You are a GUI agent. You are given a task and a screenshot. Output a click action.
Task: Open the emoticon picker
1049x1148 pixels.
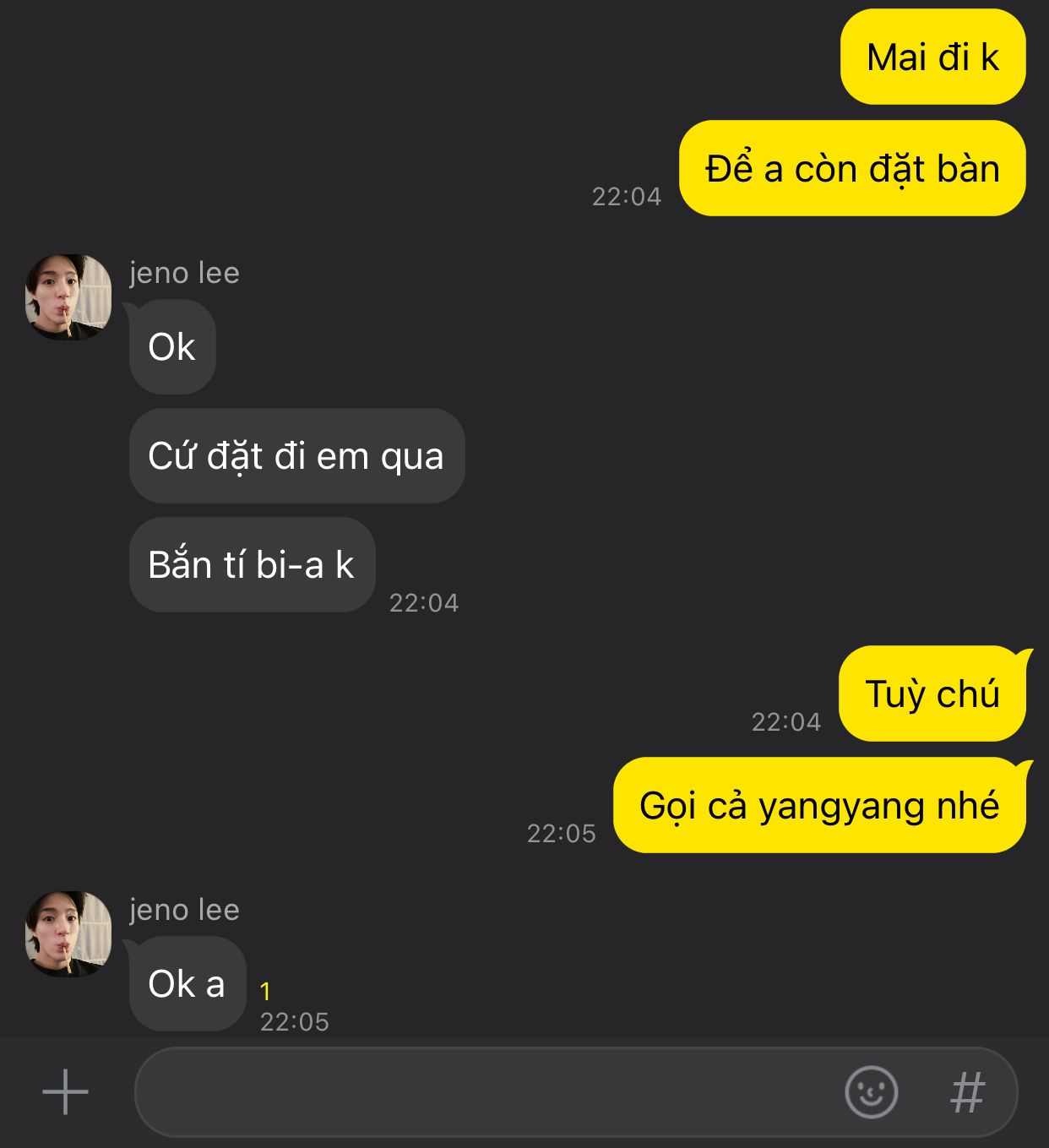tap(871, 1092)
